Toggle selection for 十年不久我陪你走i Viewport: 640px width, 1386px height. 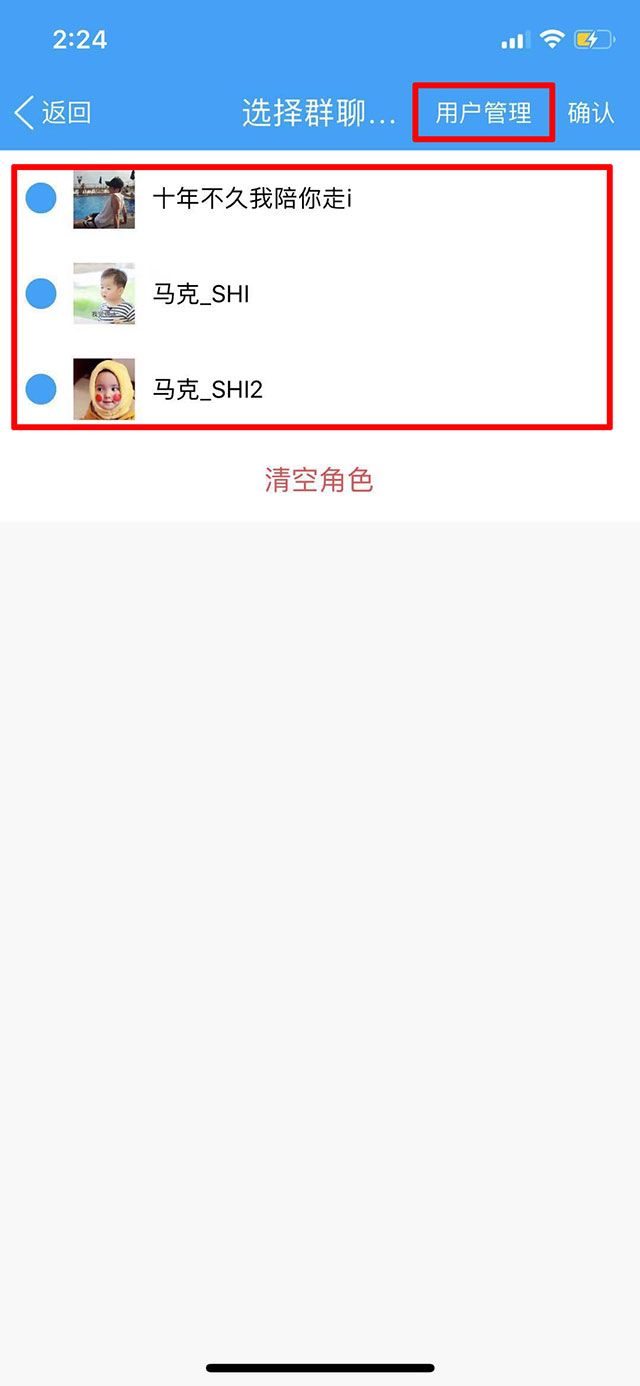pos(41,198)
